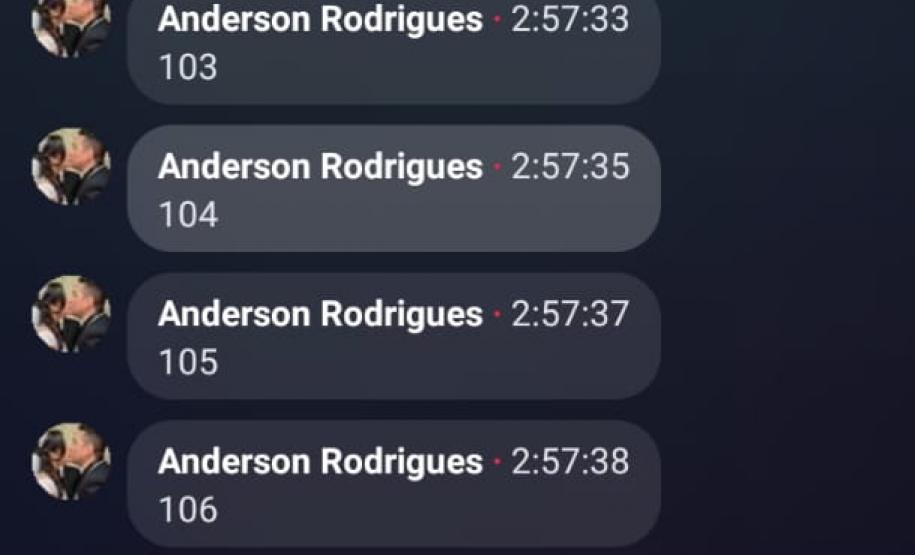The image size is (915, 555).
Task: Open Anderson Rodrigues' avatar beside message 104
Action: [x=71, y=167]
